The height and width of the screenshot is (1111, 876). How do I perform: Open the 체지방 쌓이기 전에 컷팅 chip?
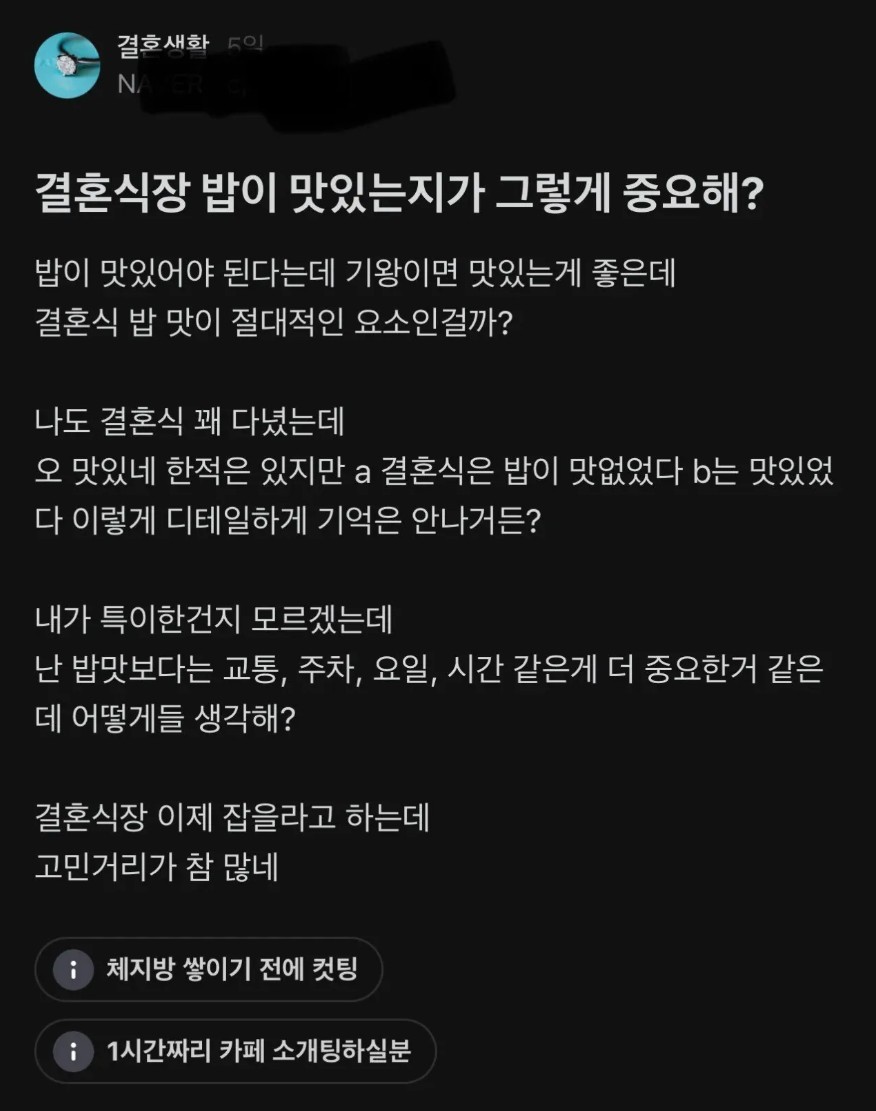coord(208,969)
